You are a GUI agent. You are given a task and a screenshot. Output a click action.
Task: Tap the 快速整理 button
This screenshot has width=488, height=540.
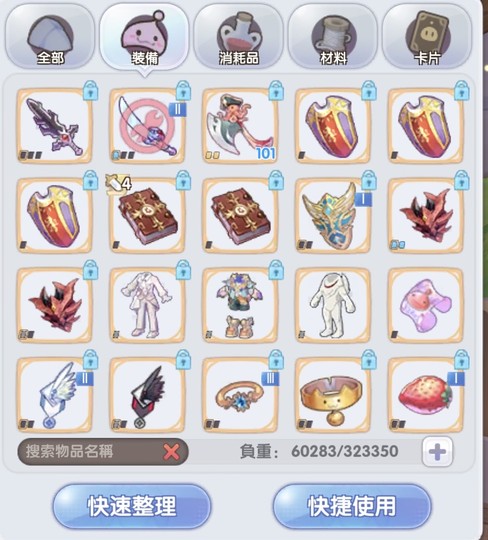[132, 506]
